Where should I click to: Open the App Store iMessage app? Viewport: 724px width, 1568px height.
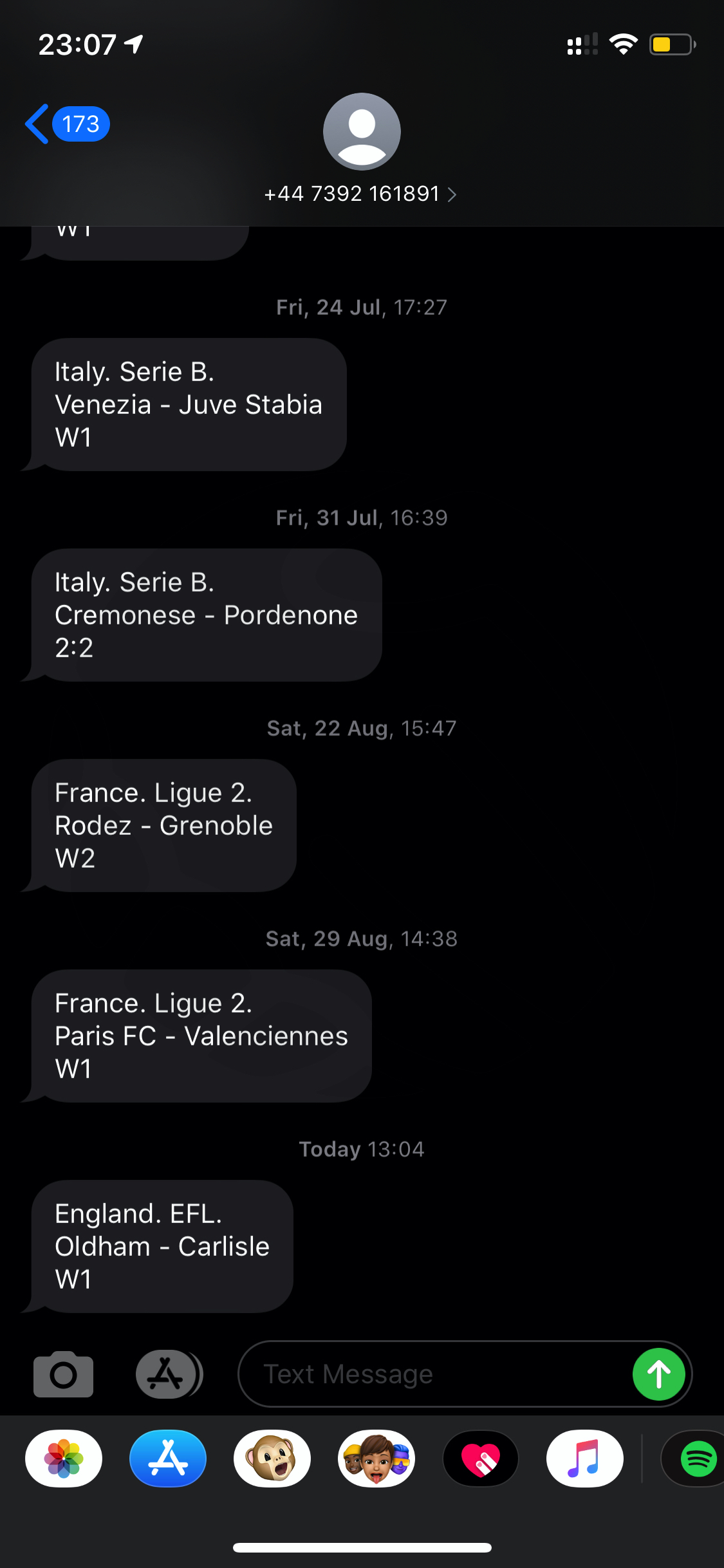(x=168, y=1459)
